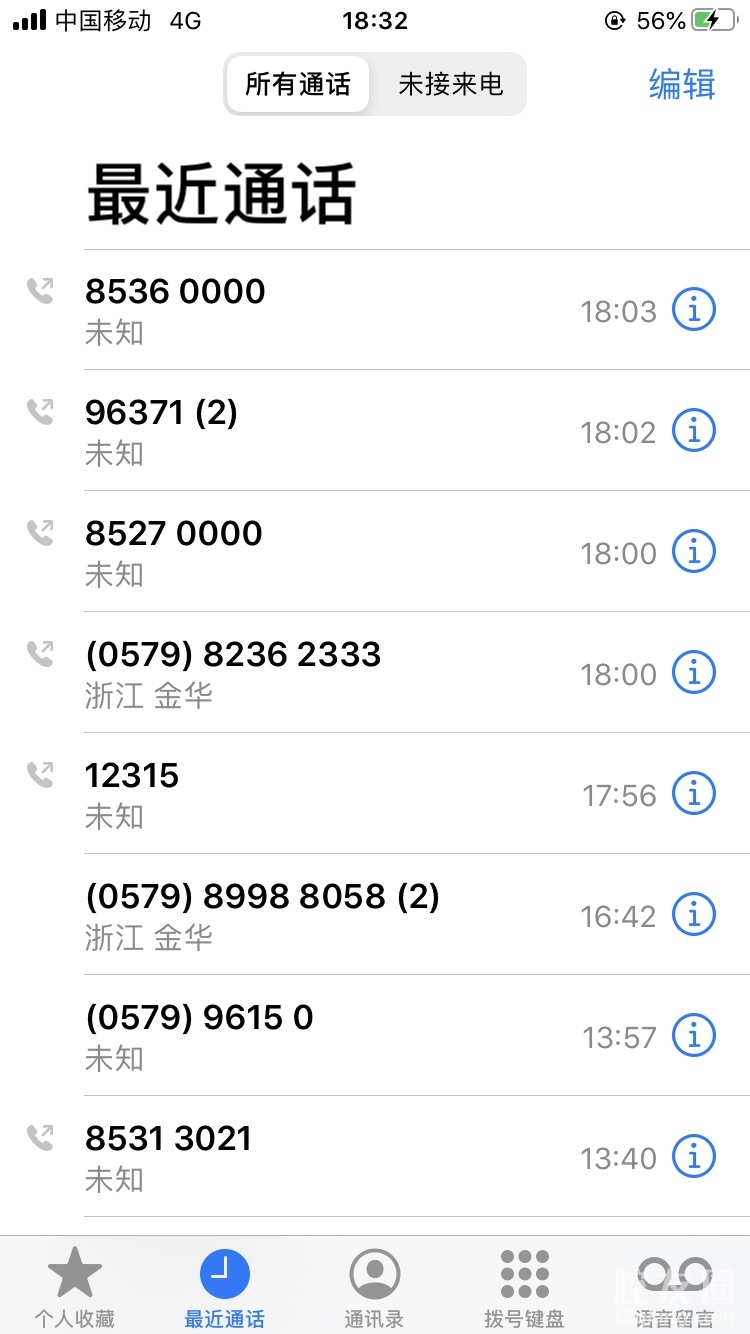Image resolution: width=750 pixels, height=1334 pixels.
Task: Open info for (0579) 8236 2333
Action: [x=693, y=673]
